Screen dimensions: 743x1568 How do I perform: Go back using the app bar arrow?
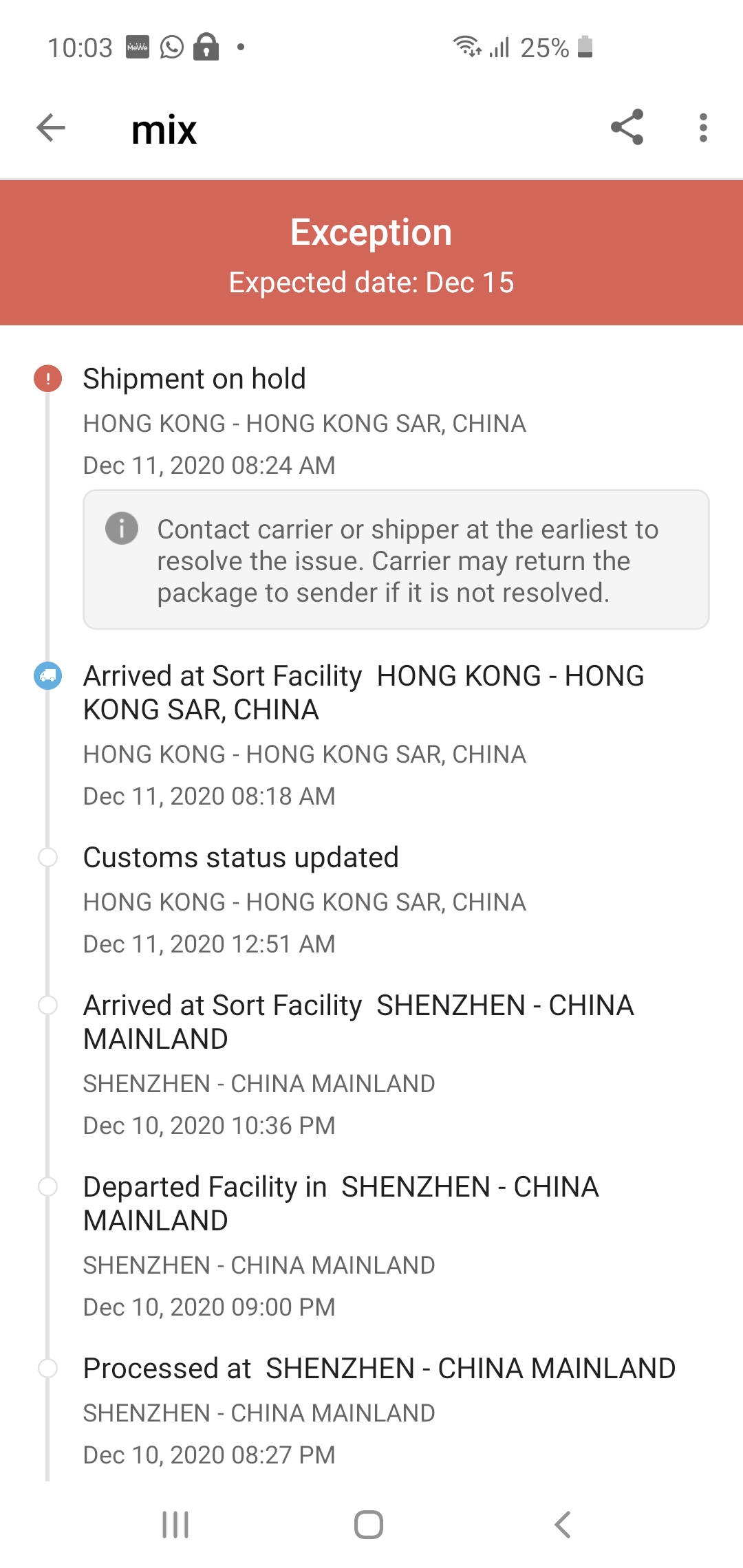[51, 128]
